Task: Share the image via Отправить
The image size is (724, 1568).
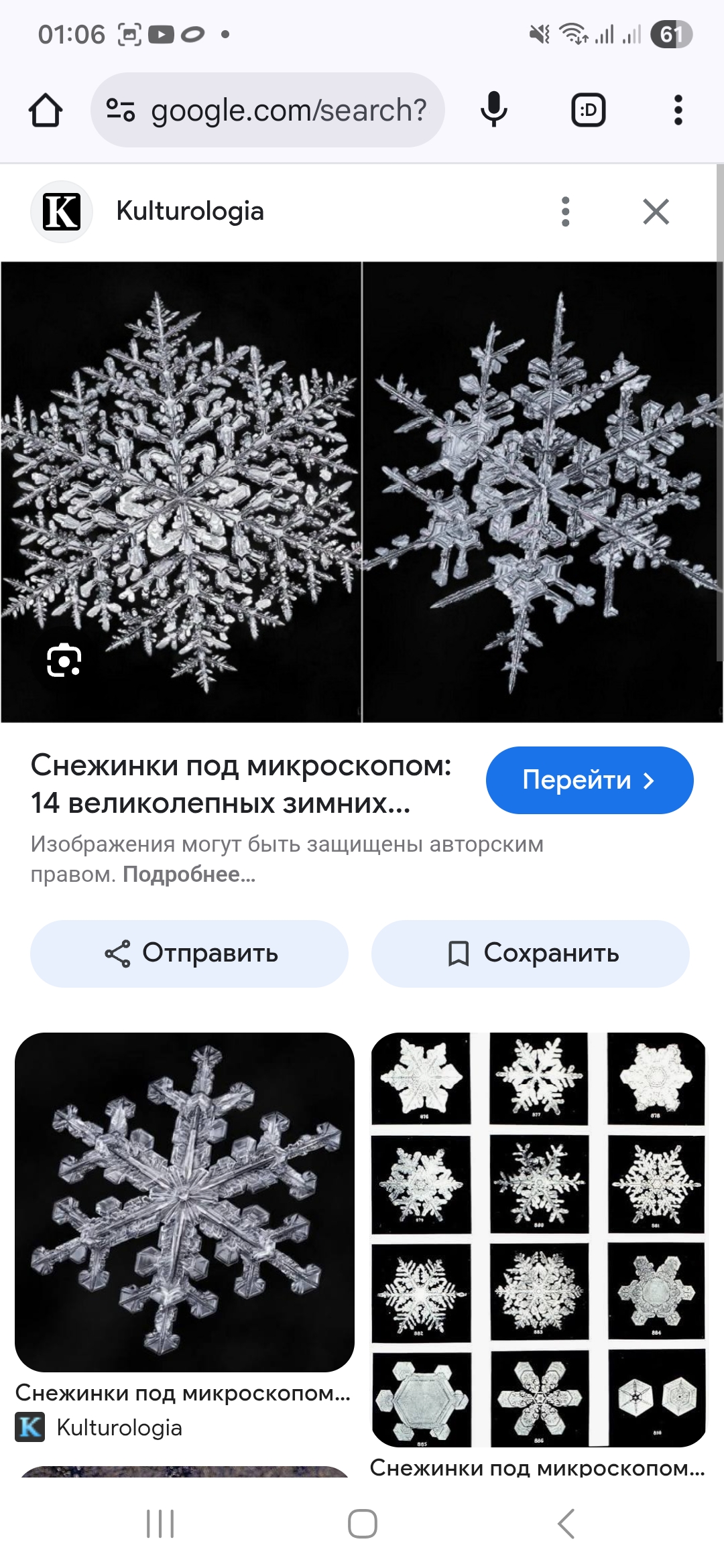Action: [x=190, y=953]
